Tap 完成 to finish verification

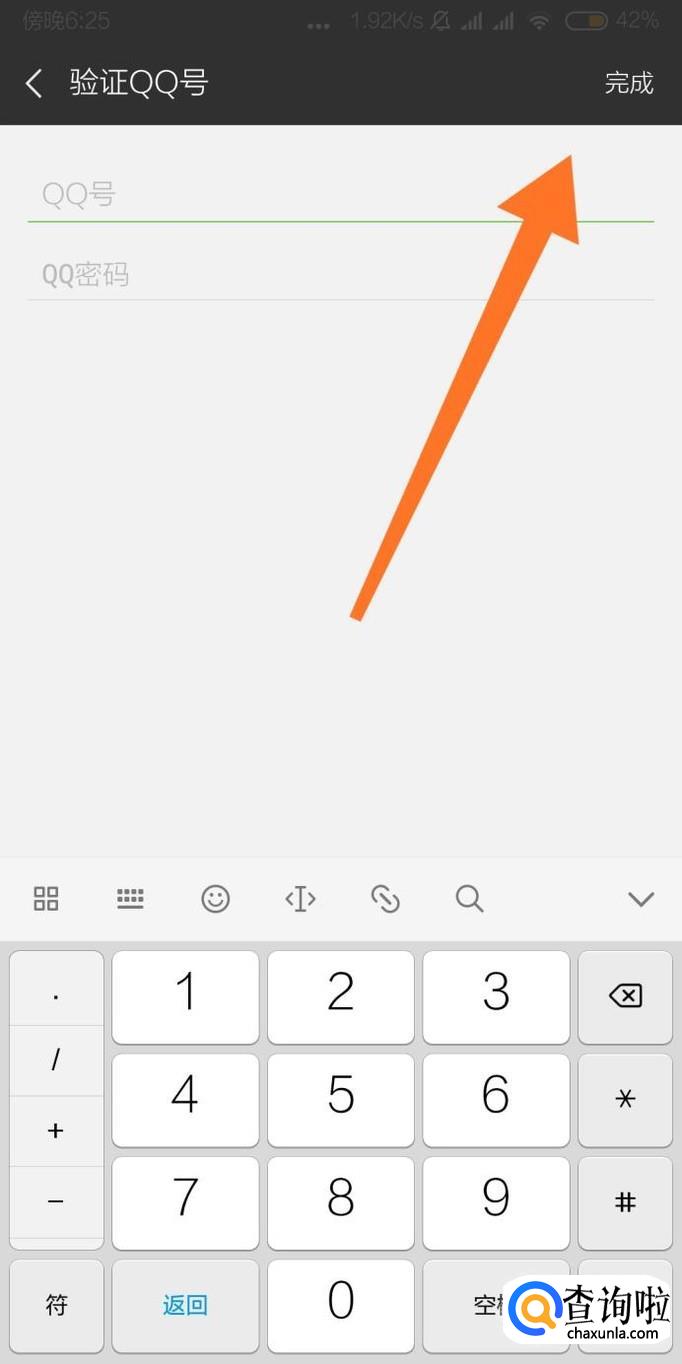(628, 83)
